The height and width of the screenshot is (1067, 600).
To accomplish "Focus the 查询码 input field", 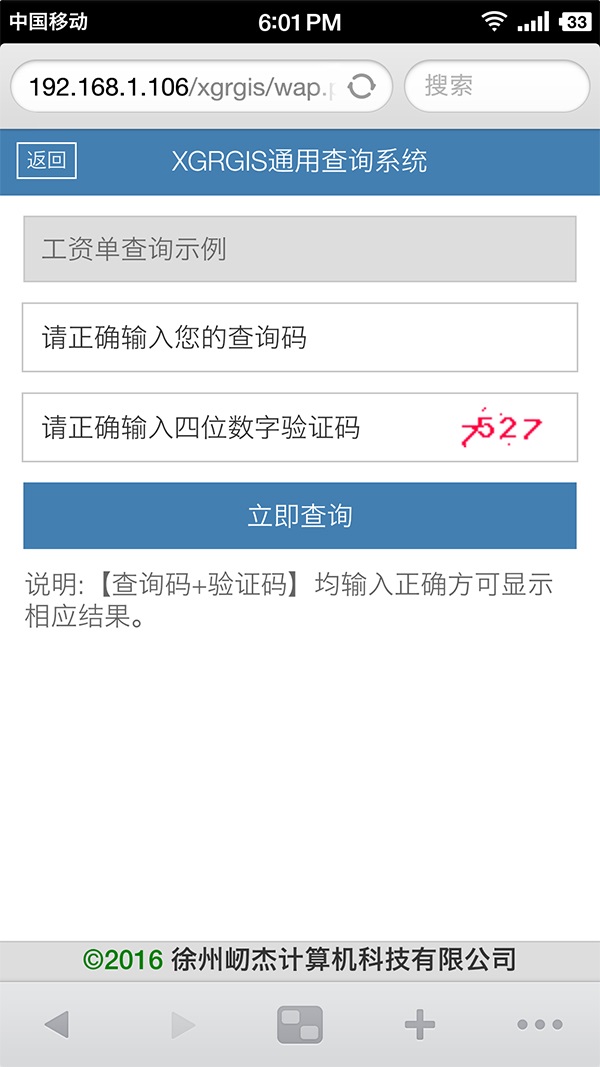I will coord(299,338).
